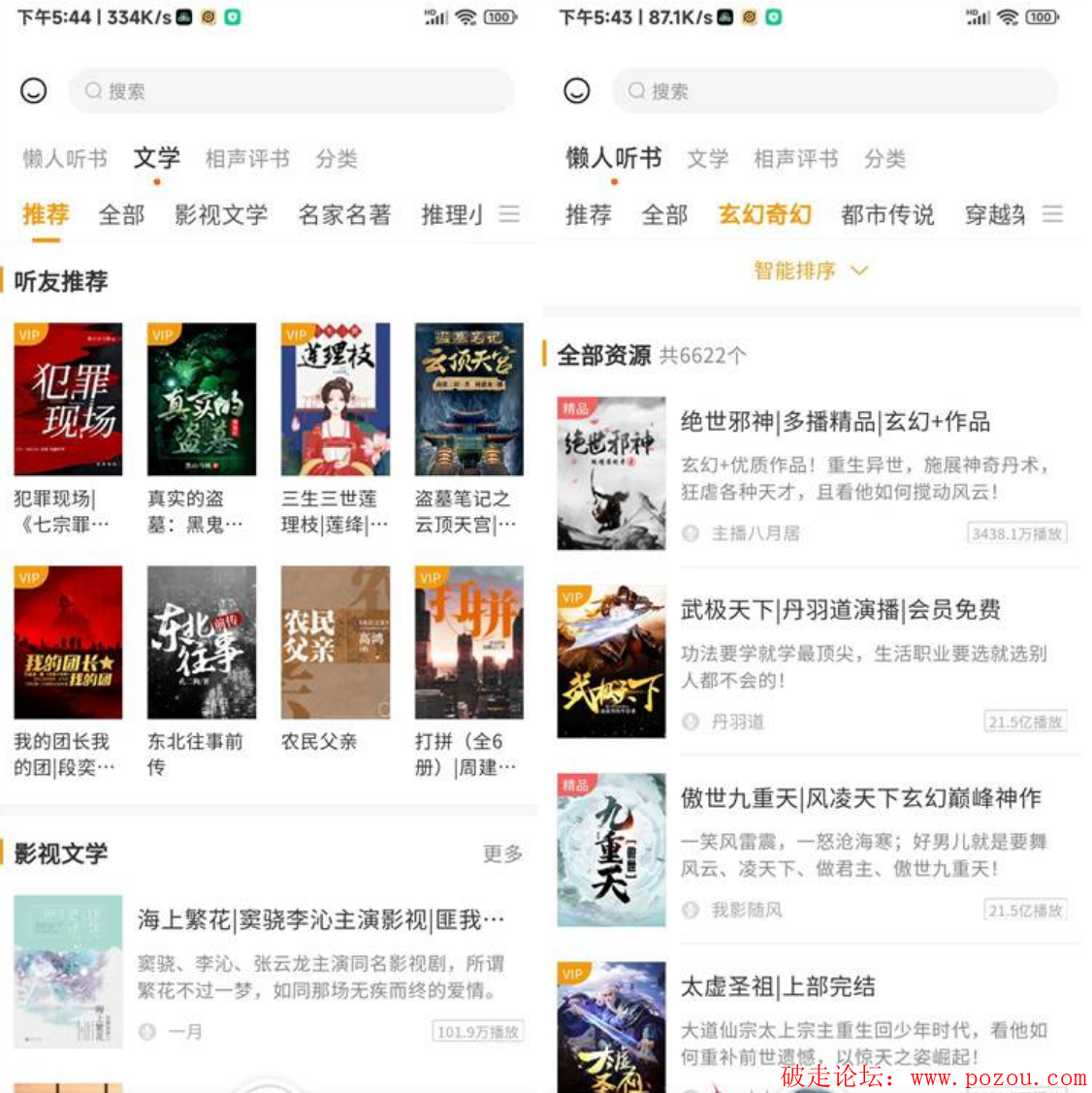
Task: Open the 海上繁花 listing
Action: [x=320, y=919]
